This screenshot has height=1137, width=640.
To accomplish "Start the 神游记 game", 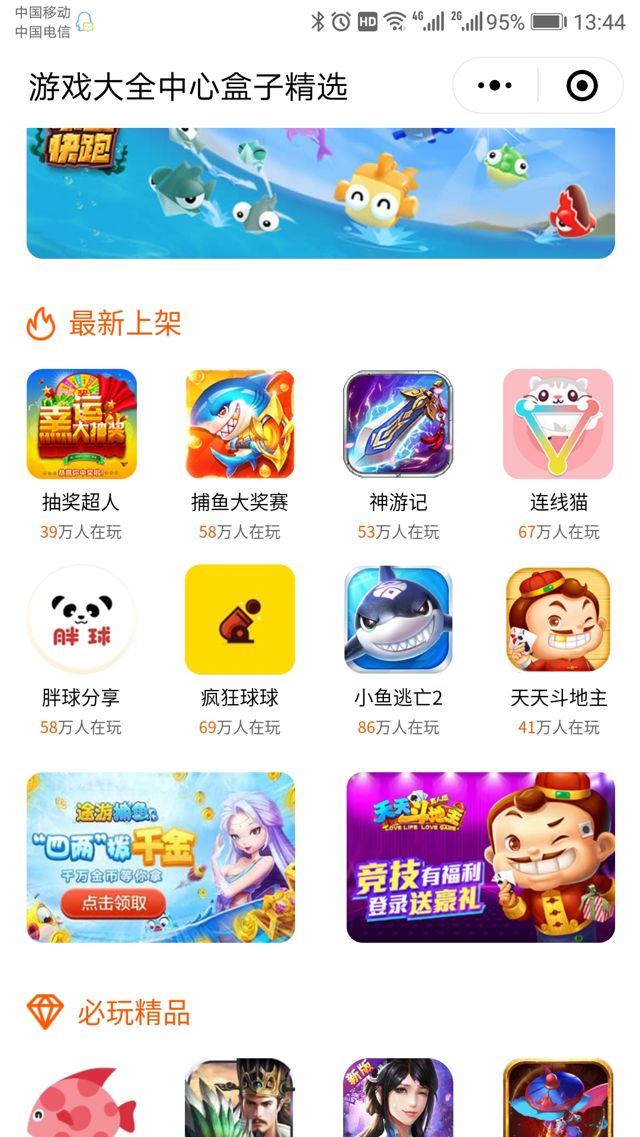I will click(398, 424).
